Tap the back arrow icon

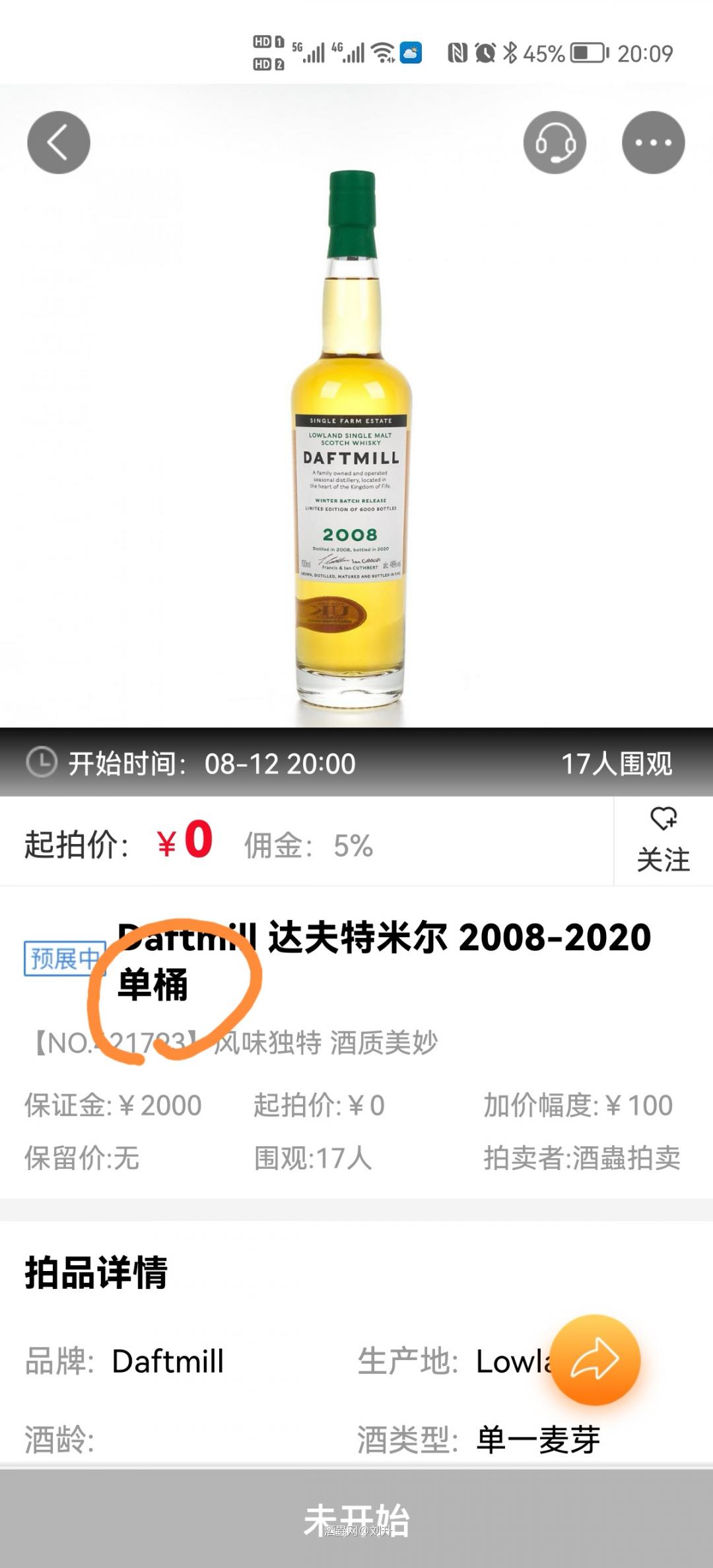coord(58,141)
